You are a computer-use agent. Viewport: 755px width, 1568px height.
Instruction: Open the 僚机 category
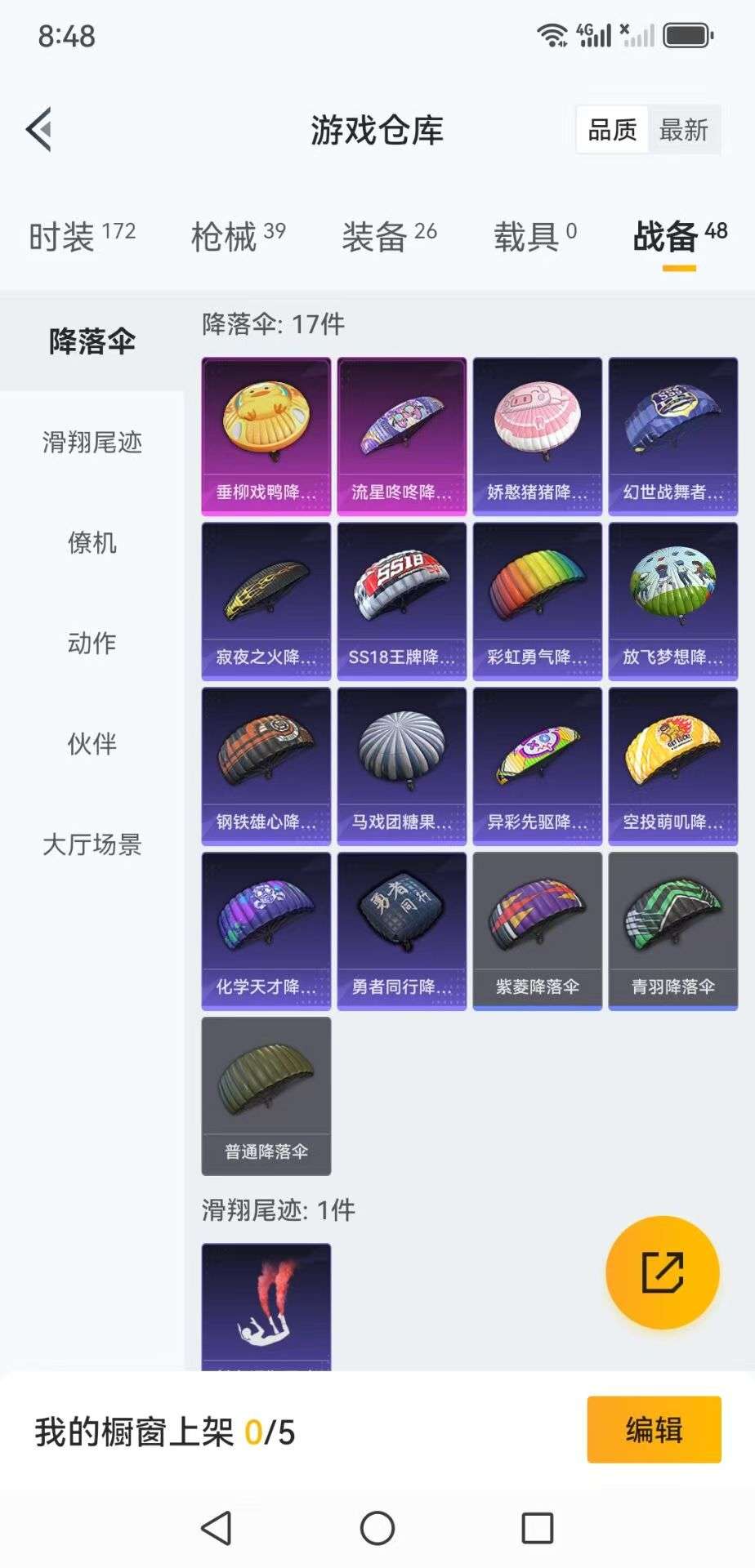tap(92, 543)
